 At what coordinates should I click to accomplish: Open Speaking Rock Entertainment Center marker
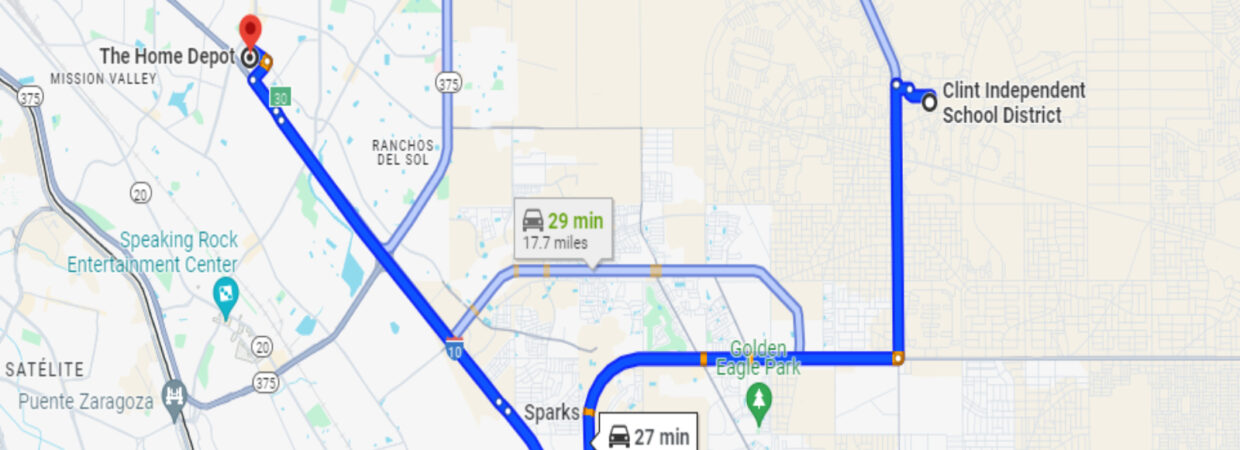coord(227,293)
